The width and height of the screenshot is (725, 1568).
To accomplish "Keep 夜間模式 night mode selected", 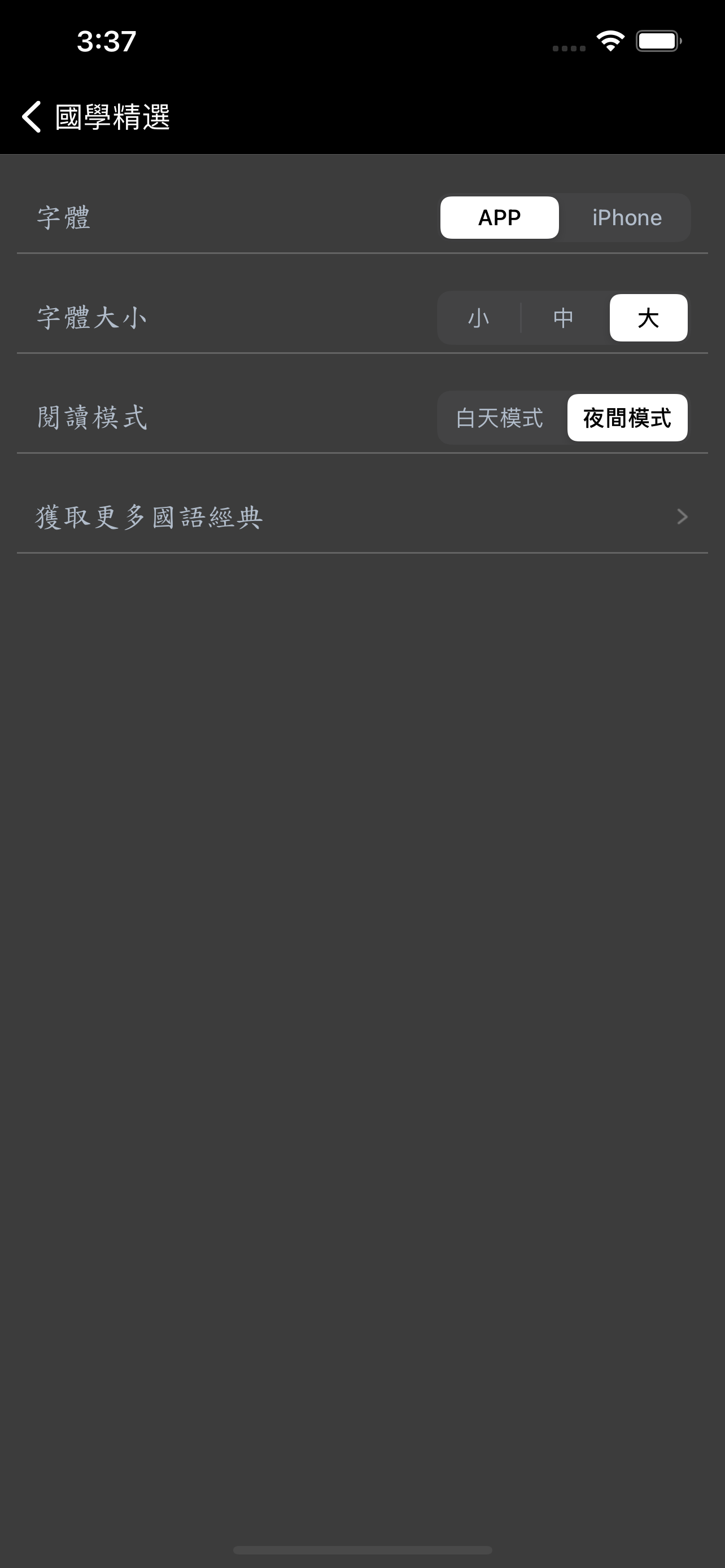I will point(628,418).
